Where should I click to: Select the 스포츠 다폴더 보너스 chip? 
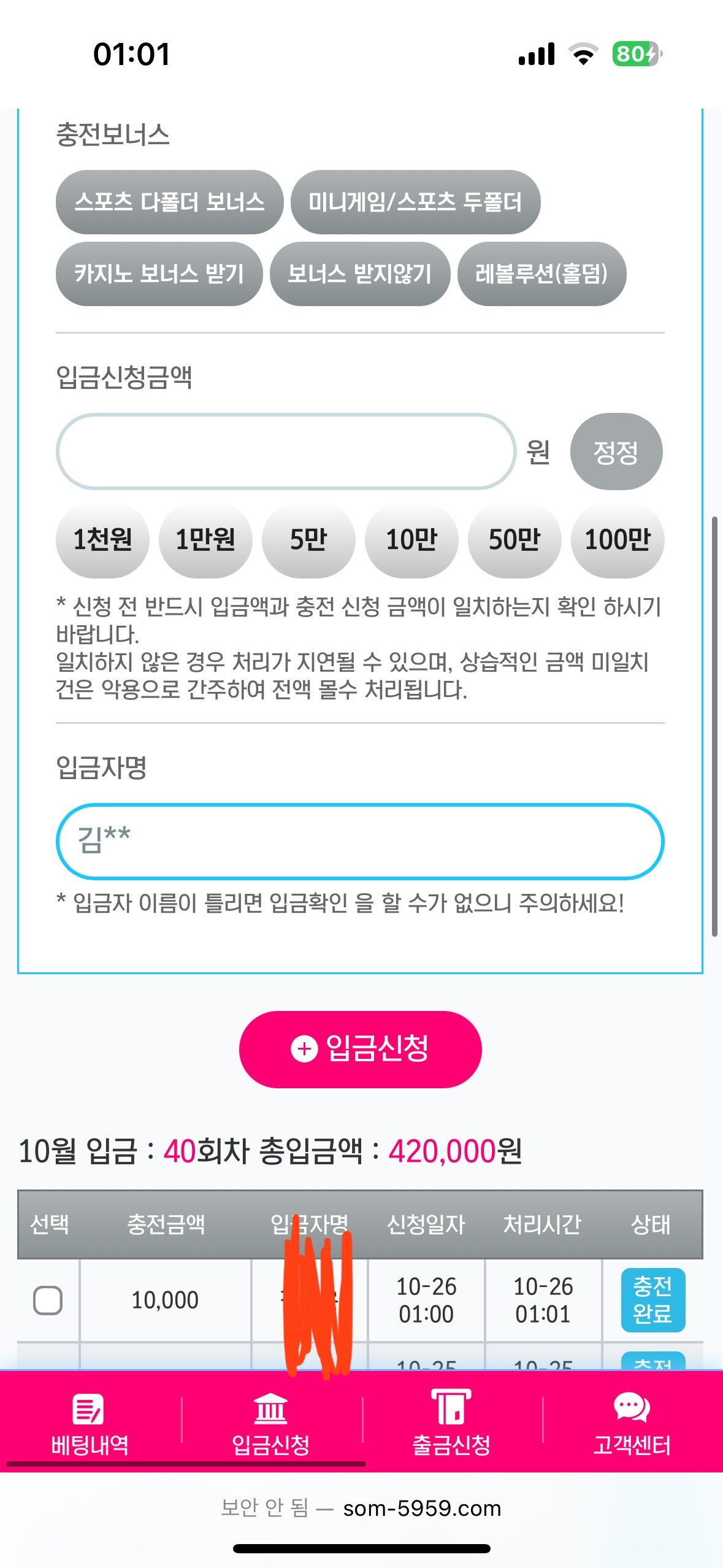tap(169, 202)
